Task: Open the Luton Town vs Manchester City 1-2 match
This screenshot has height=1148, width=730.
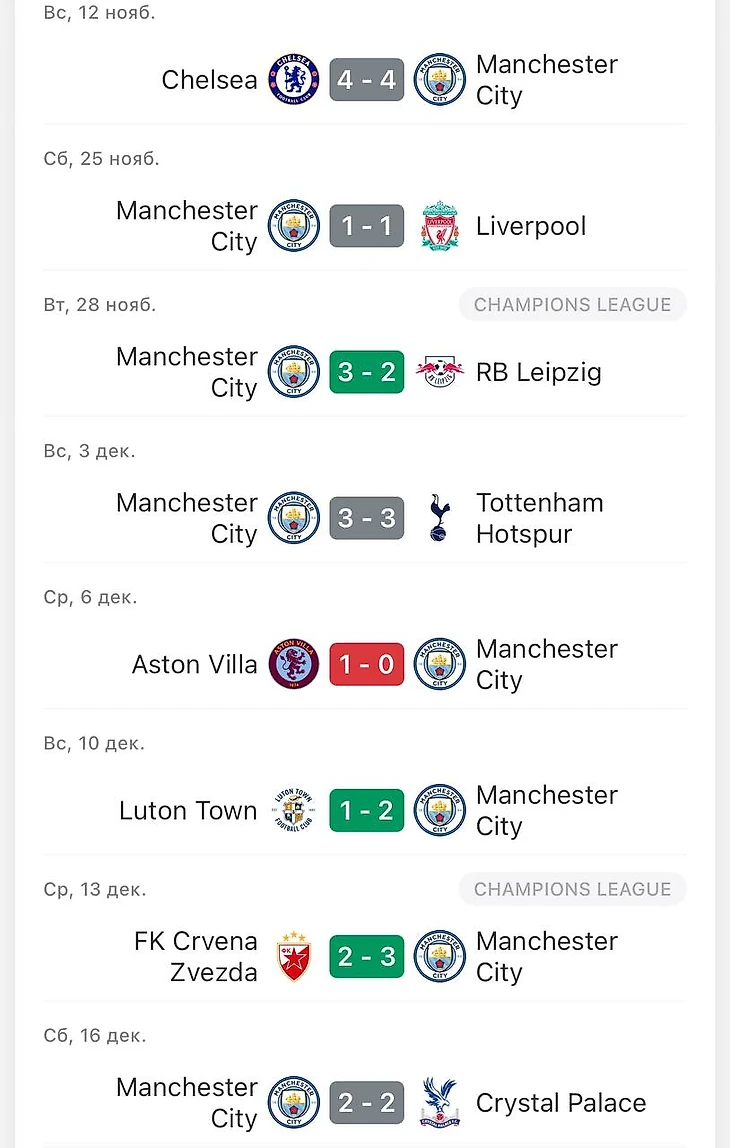Action: 366,810
